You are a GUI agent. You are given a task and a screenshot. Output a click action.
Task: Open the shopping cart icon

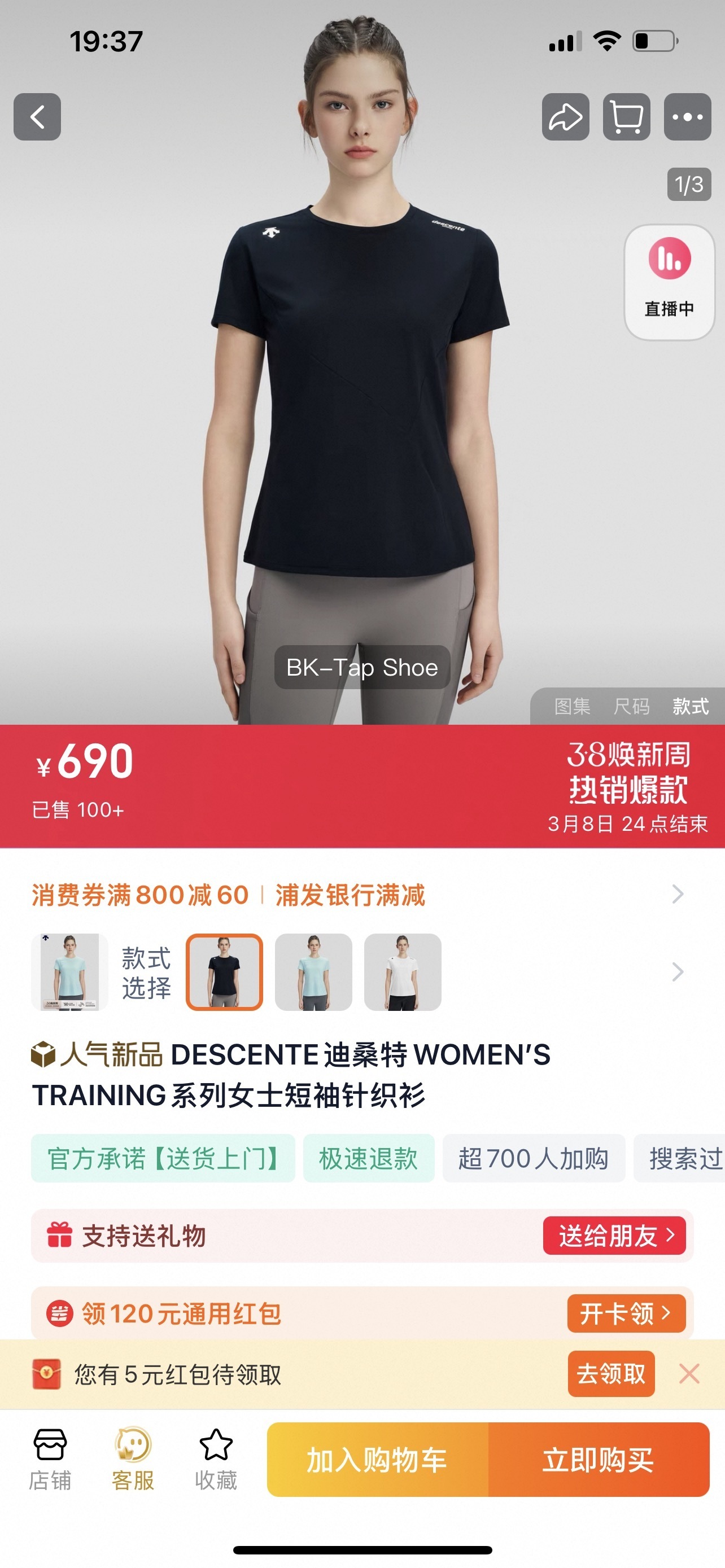tap(626, 117)
